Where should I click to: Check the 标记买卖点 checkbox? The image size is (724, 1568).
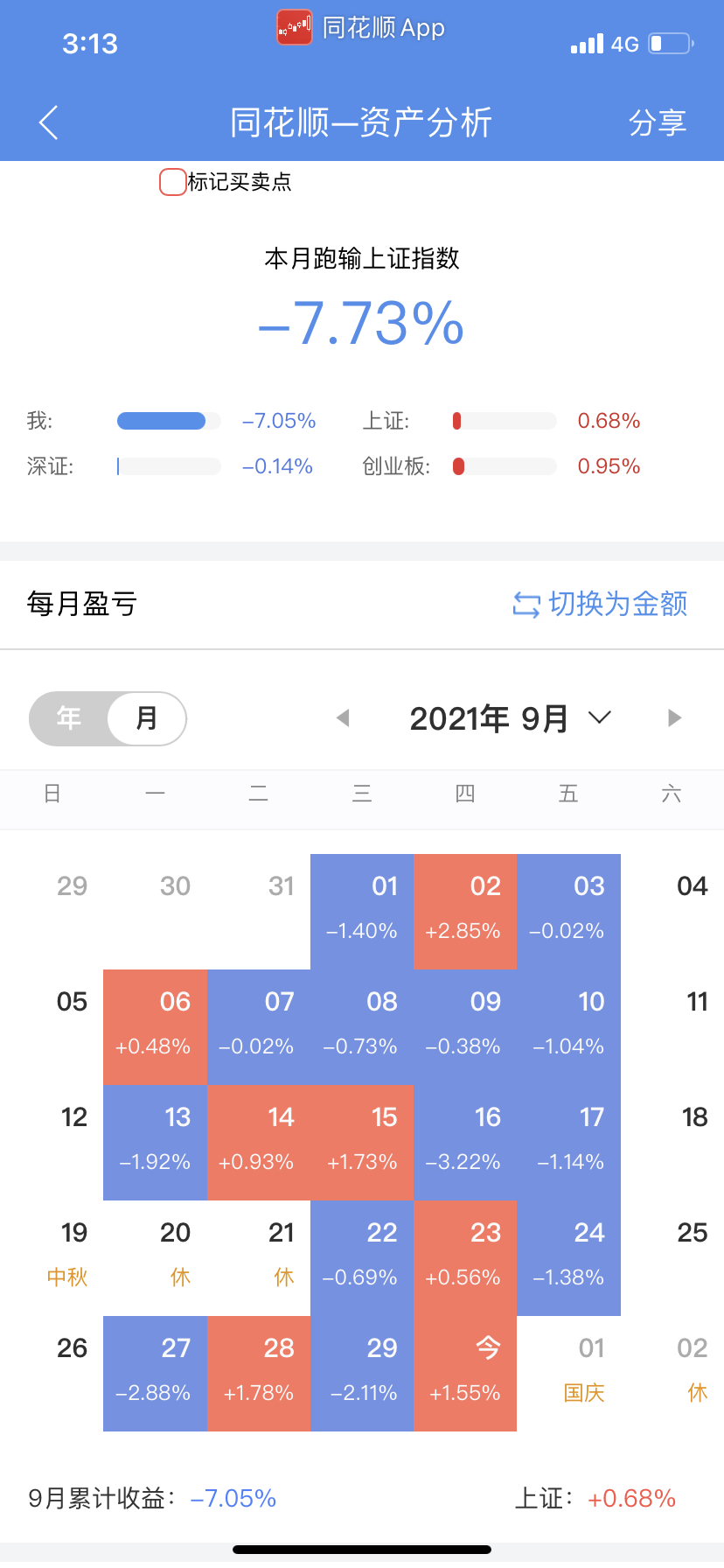(172, 182)
